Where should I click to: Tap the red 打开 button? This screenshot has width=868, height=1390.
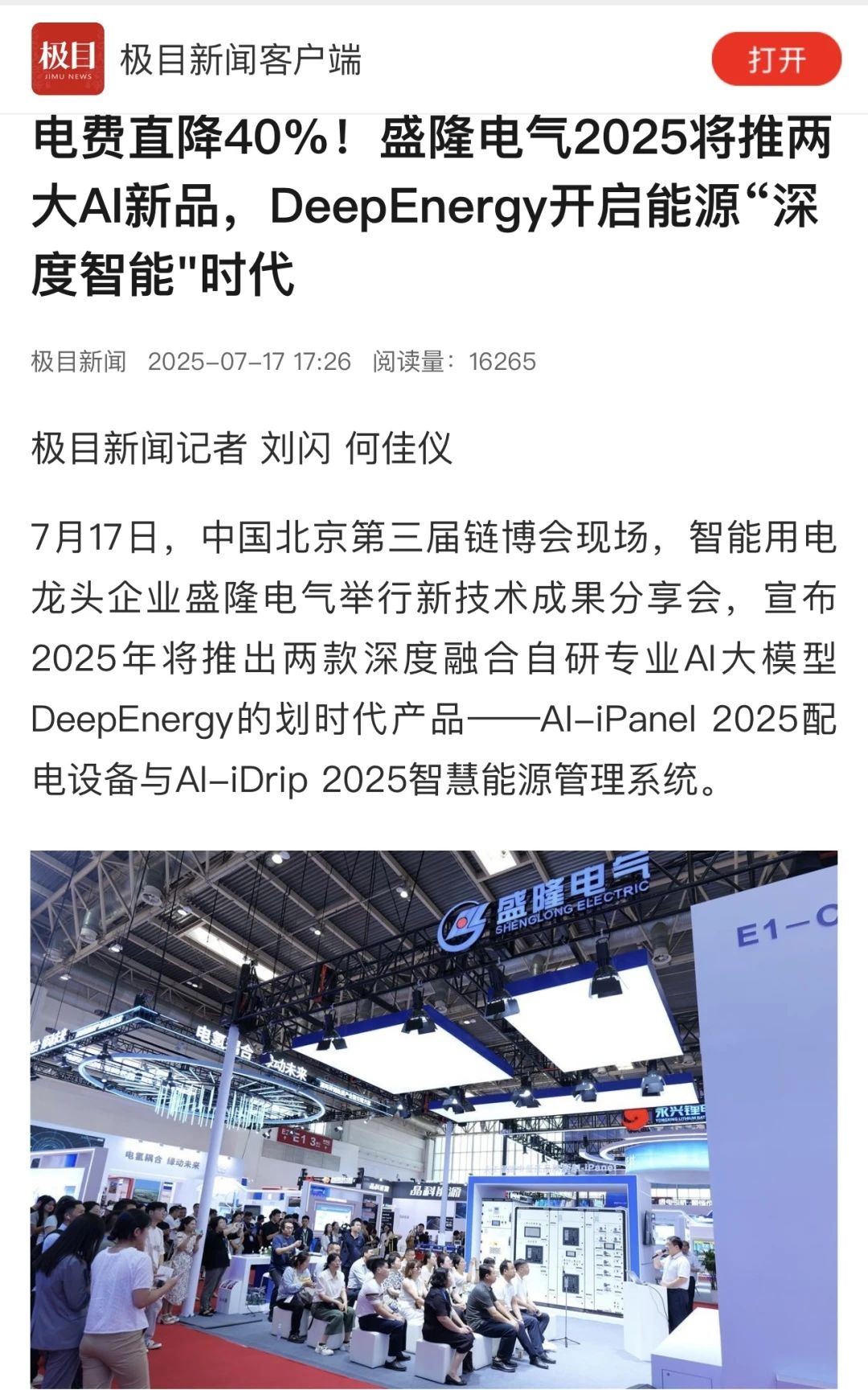coord(776,59)
